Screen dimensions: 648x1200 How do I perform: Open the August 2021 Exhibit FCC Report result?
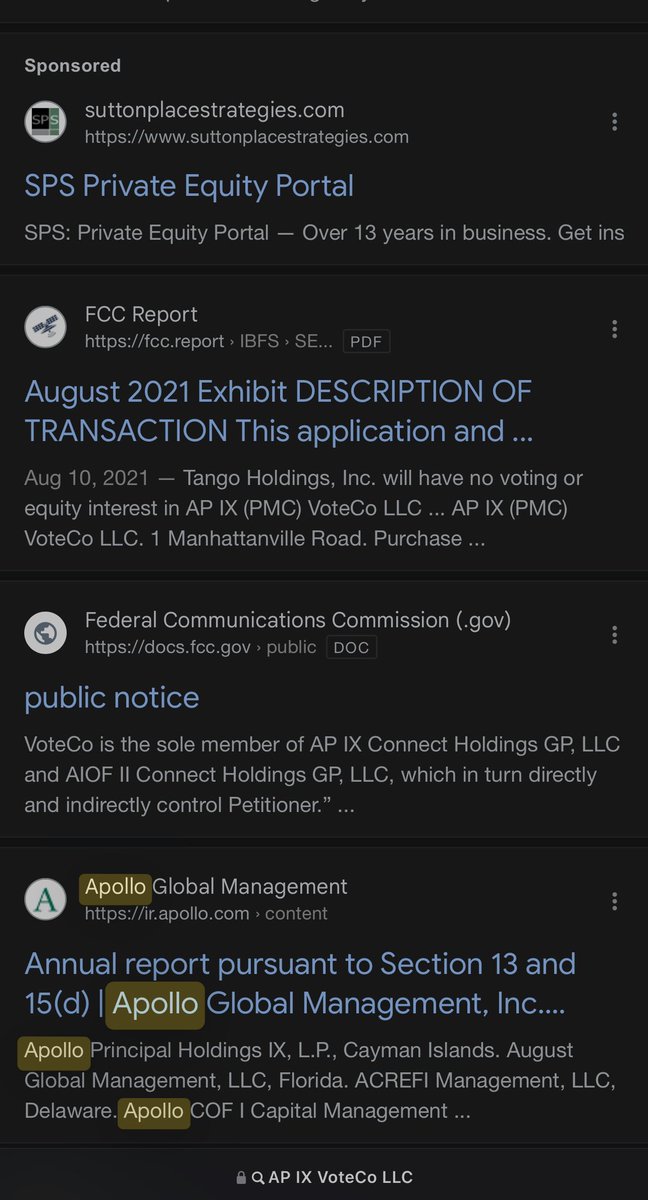278,411
